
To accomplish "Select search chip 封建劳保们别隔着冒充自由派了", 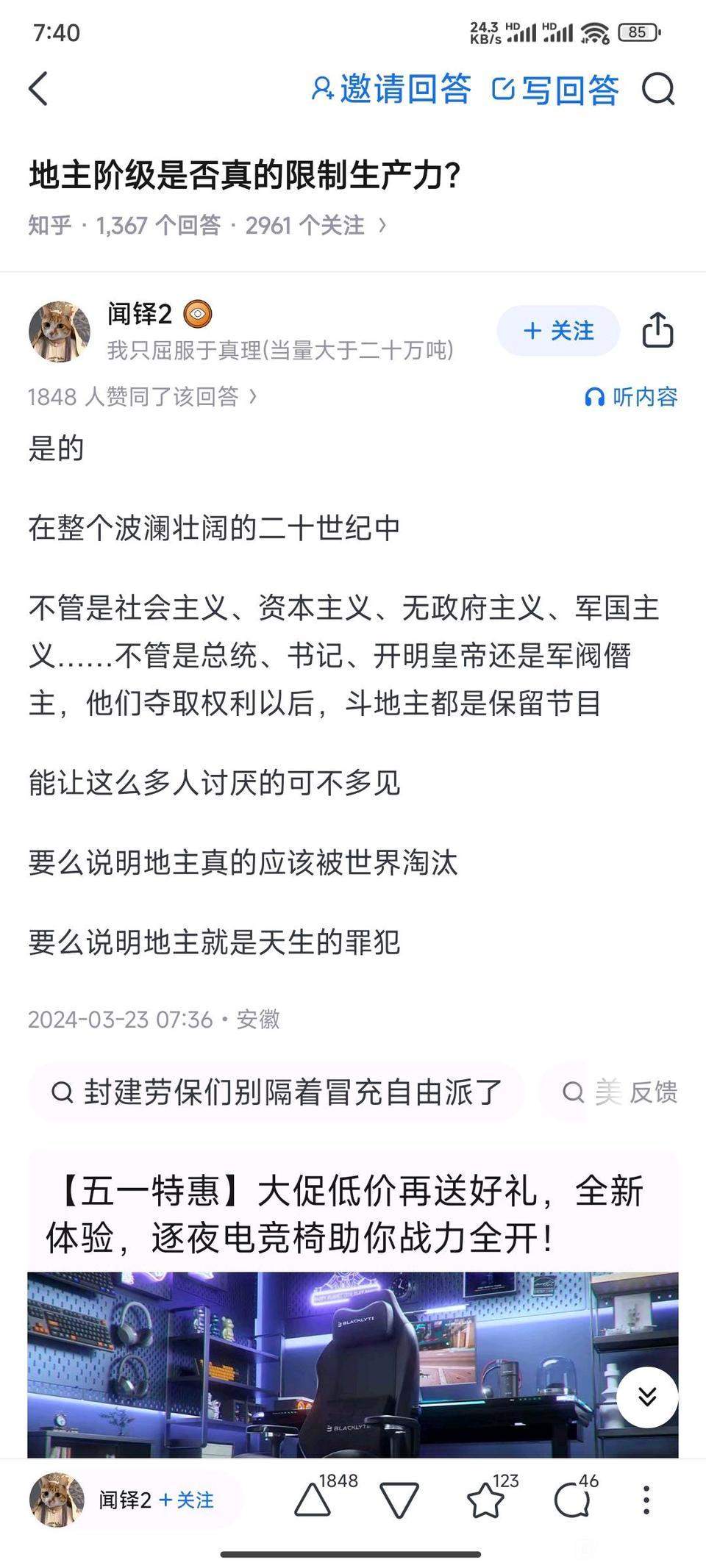I will pos(277,1092).
